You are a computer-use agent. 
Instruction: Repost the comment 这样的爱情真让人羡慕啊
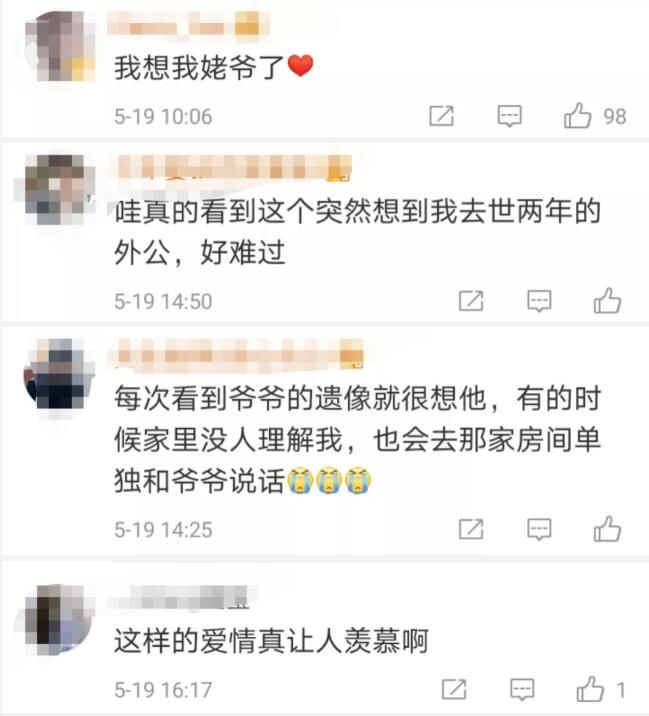453,689
